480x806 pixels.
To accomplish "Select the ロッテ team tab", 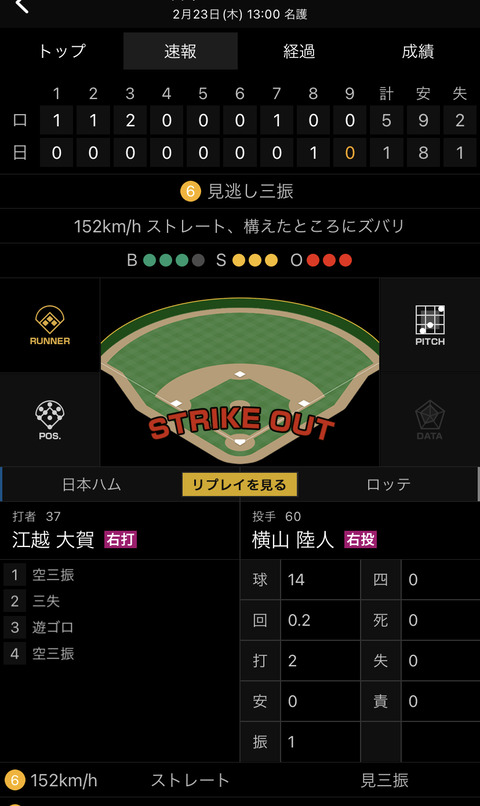I will pyautogui.click(x=389, y=484).
